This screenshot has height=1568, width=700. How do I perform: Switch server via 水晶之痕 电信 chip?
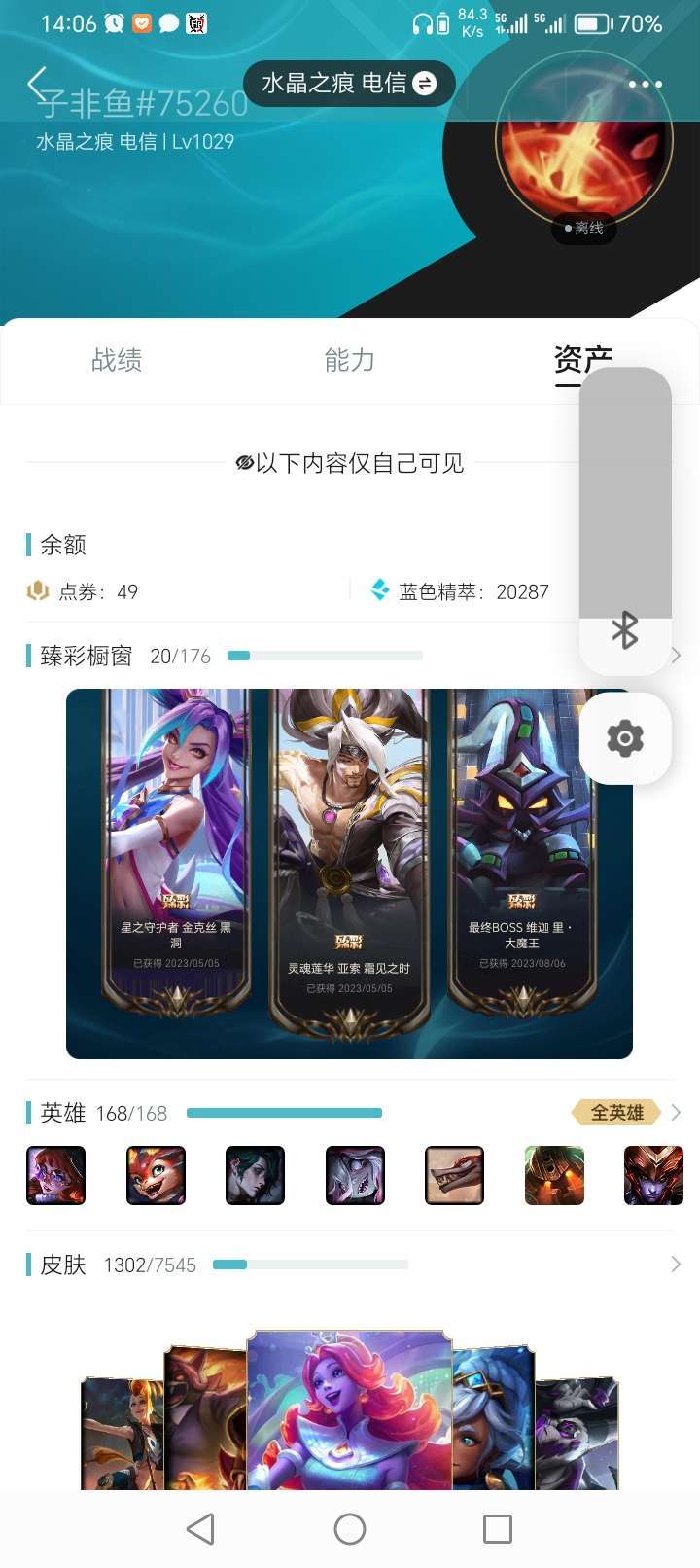click(349, 84)
